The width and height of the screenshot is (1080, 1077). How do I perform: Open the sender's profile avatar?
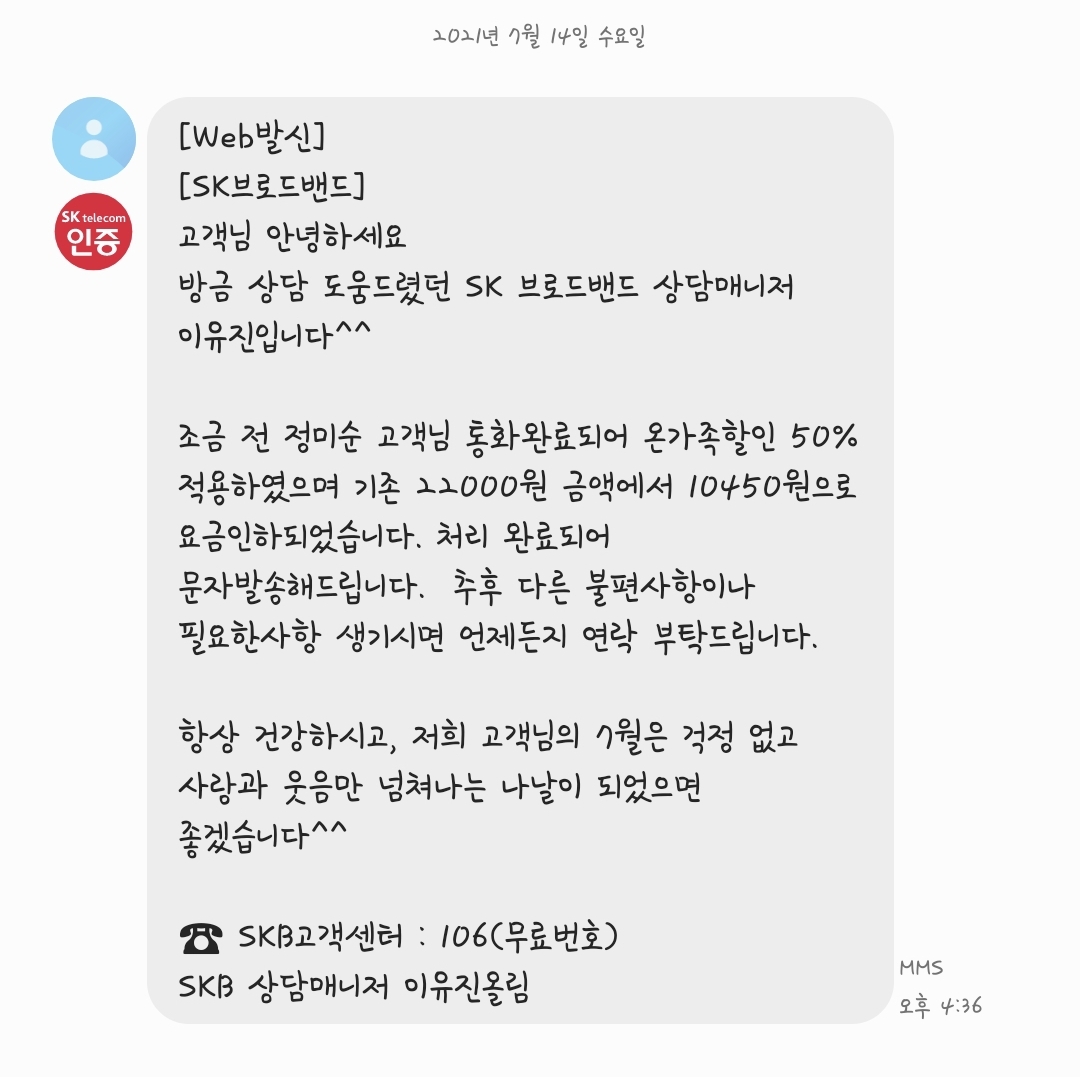click(x=94, y=139)
